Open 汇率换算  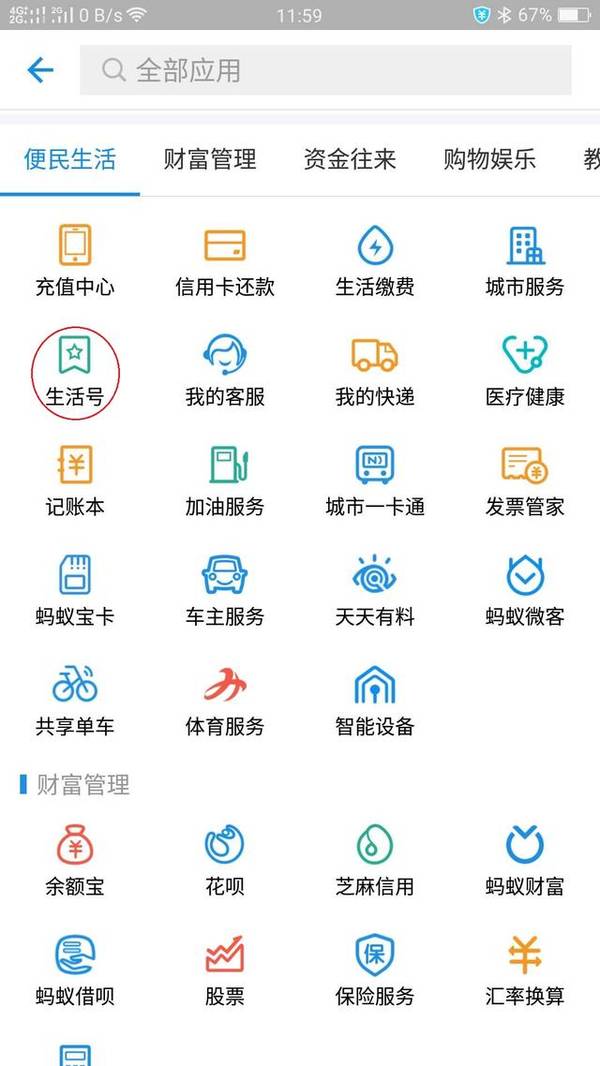coord(525,971)
